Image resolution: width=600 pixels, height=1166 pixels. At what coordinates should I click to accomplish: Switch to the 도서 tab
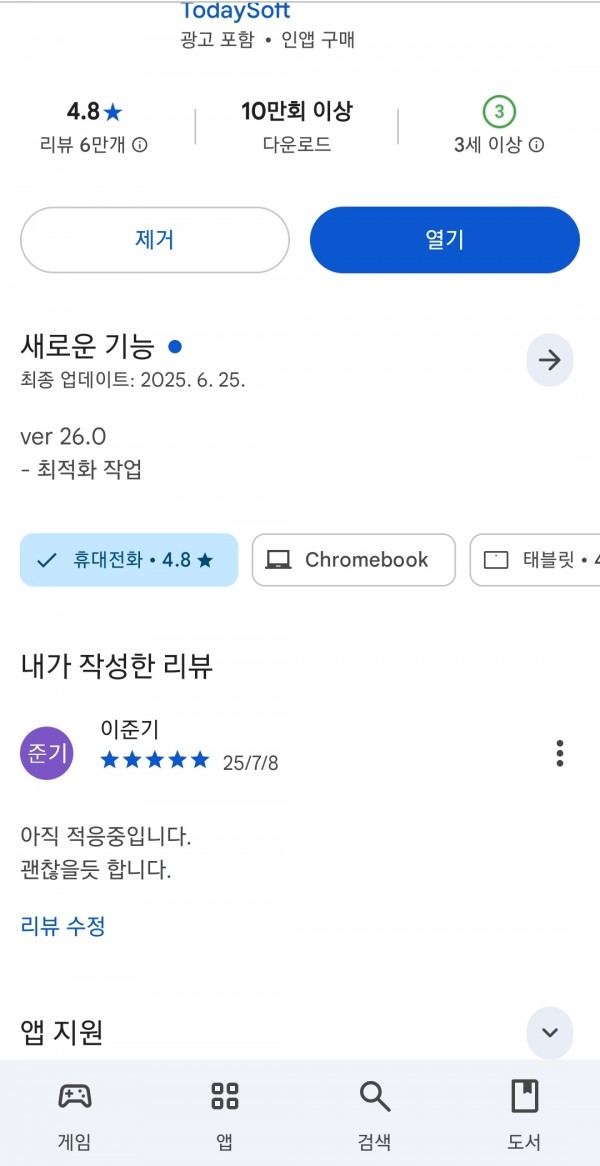524,1113
